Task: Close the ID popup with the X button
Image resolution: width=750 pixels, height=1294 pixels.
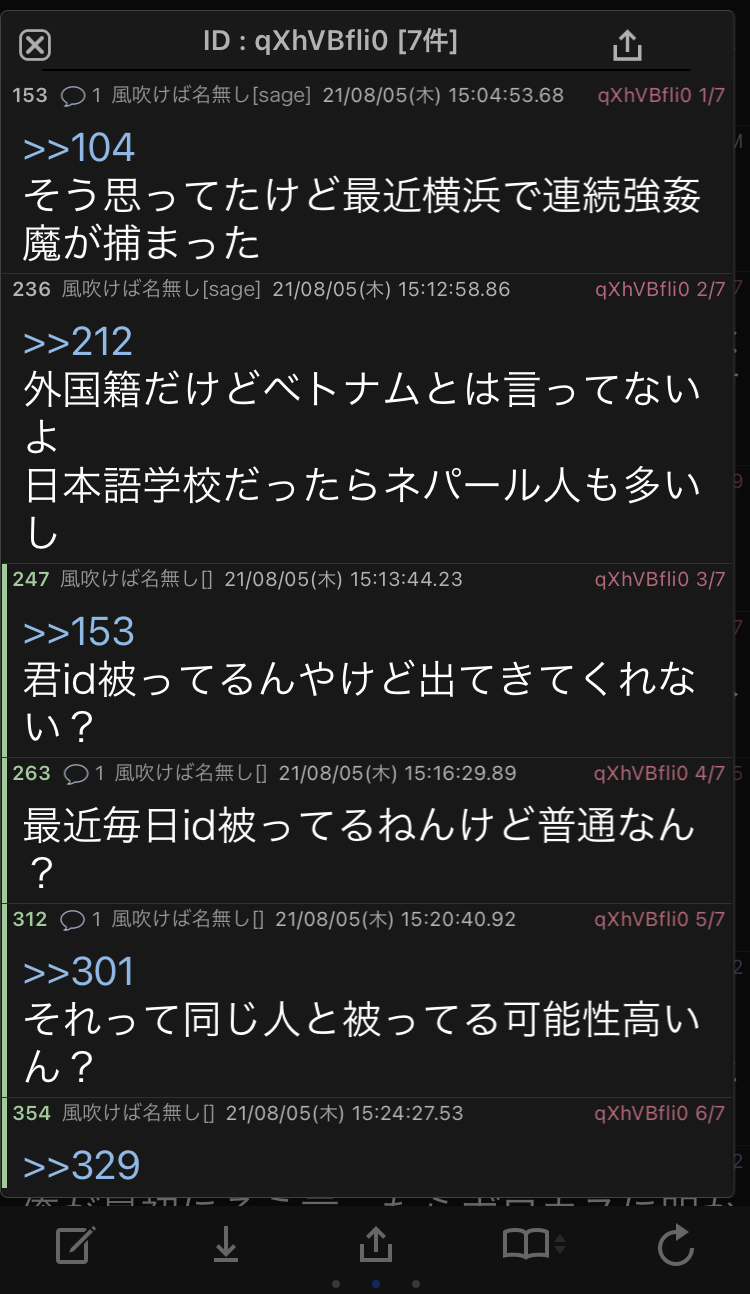Action: 35,44
